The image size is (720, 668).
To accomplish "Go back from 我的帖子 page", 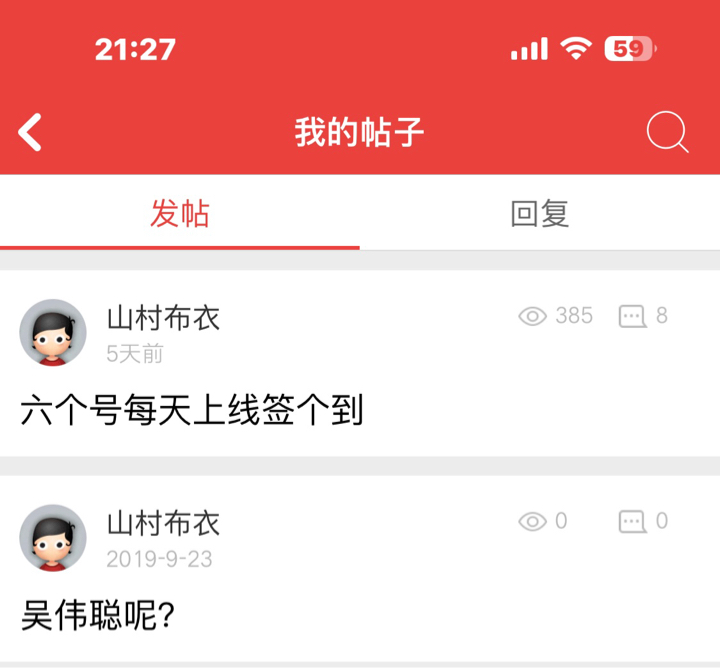I will (31, 132).
